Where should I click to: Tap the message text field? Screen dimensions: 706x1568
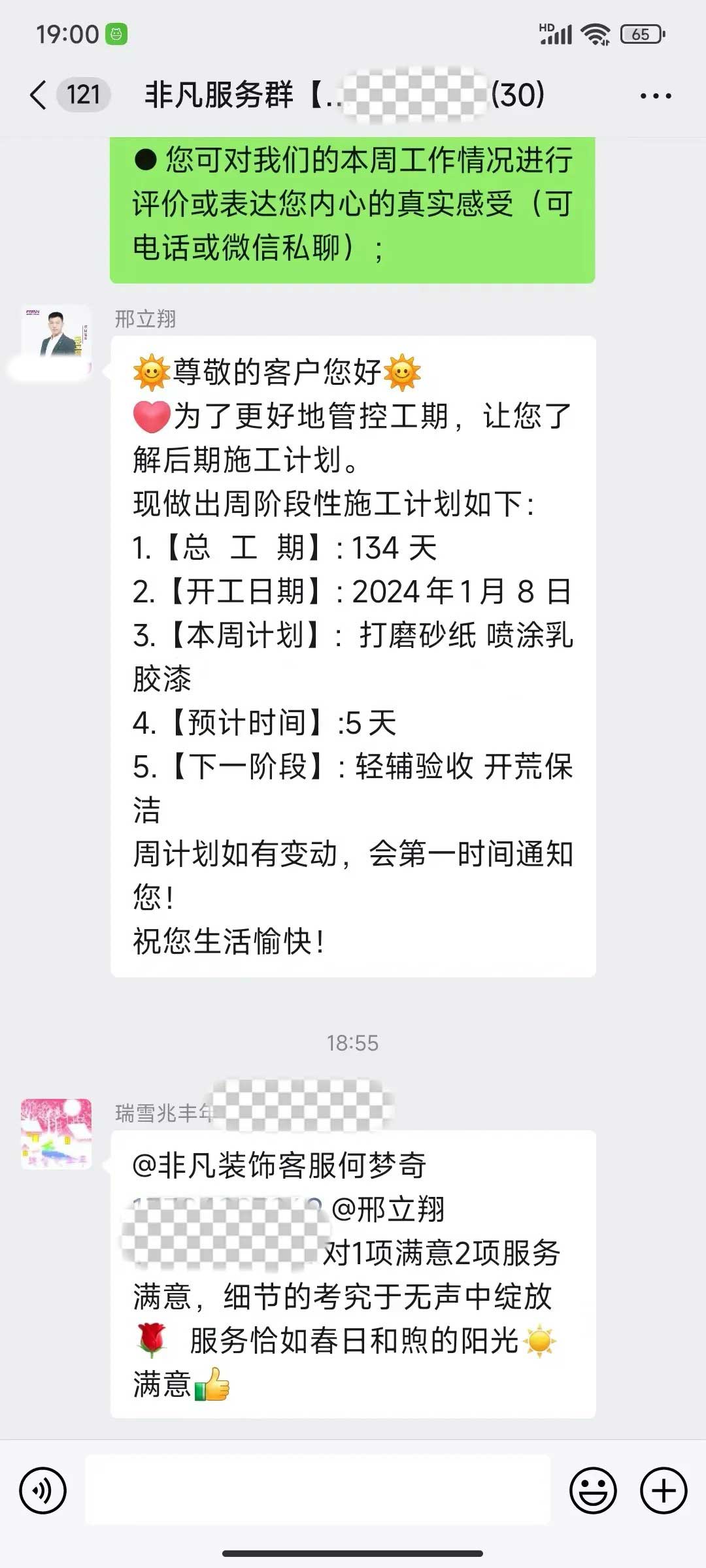click(x=318, y=1491)
